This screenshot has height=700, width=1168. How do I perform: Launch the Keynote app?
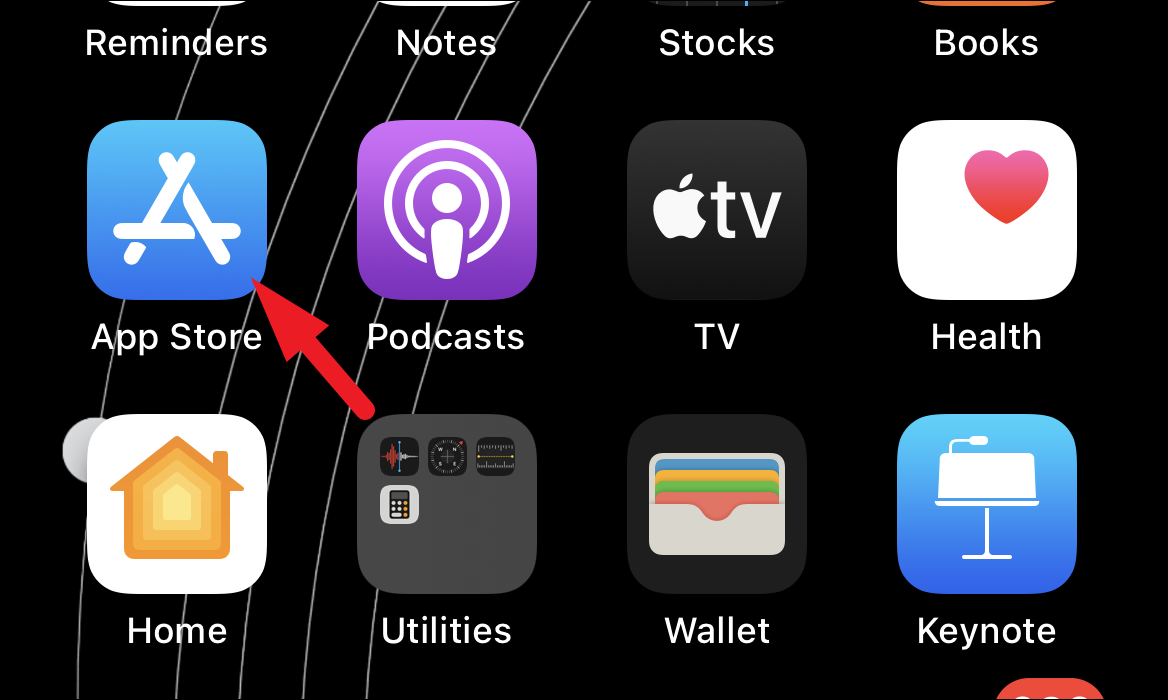[x=987, y=504]
